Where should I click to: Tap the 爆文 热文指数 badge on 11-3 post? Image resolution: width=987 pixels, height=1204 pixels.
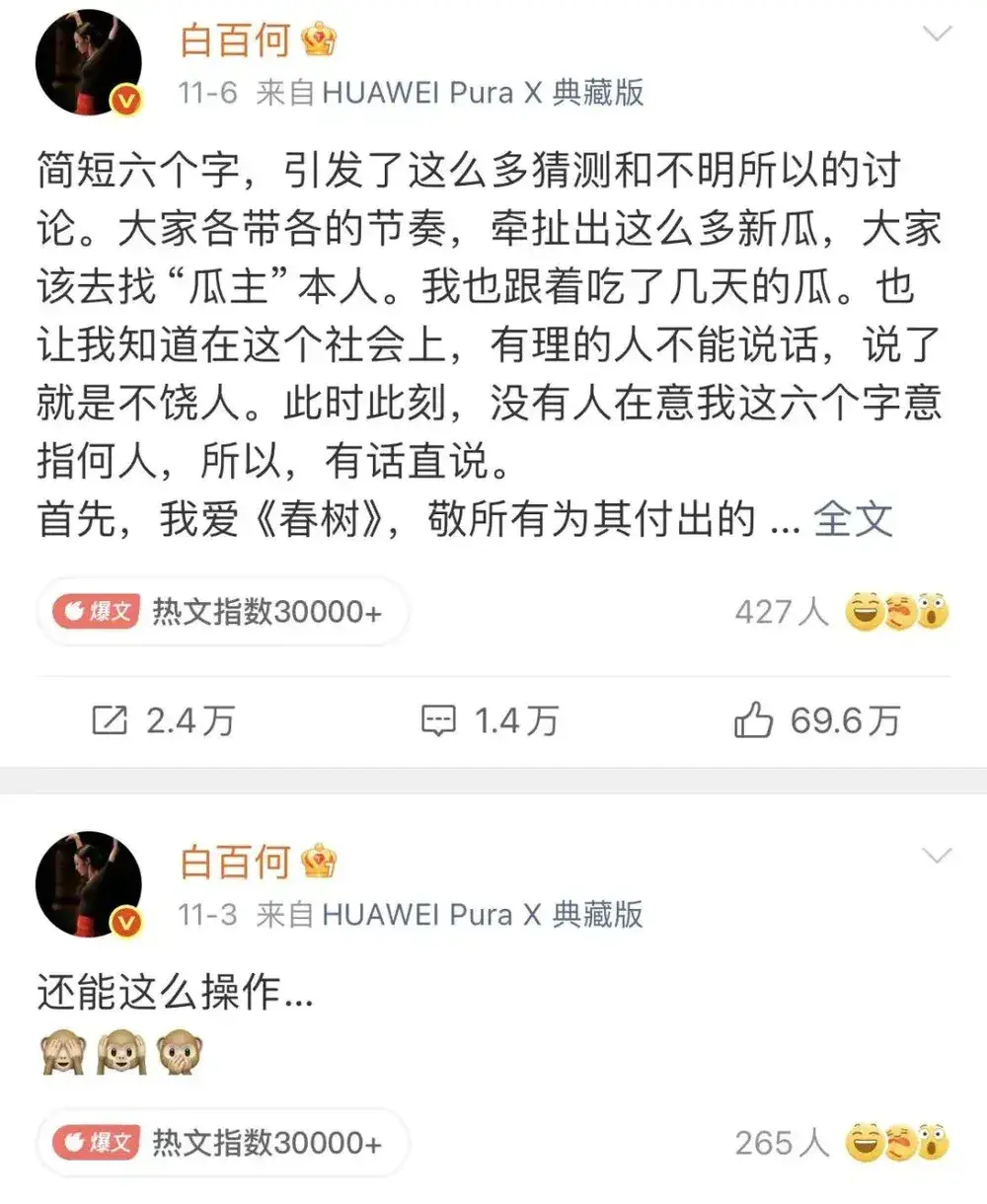point(223,1143)
